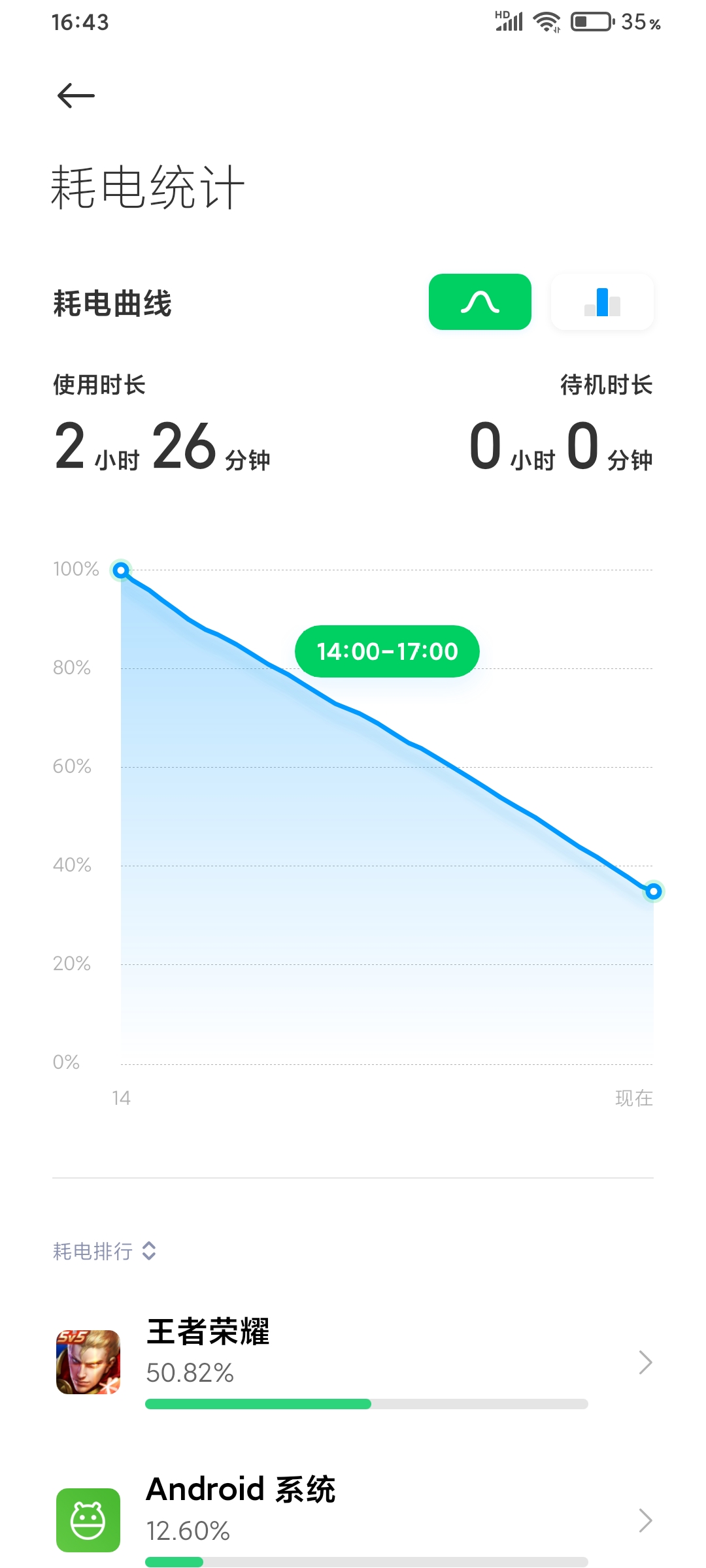Go back using the arrow
The image size is (706, 1568).
tap(76, 96)
